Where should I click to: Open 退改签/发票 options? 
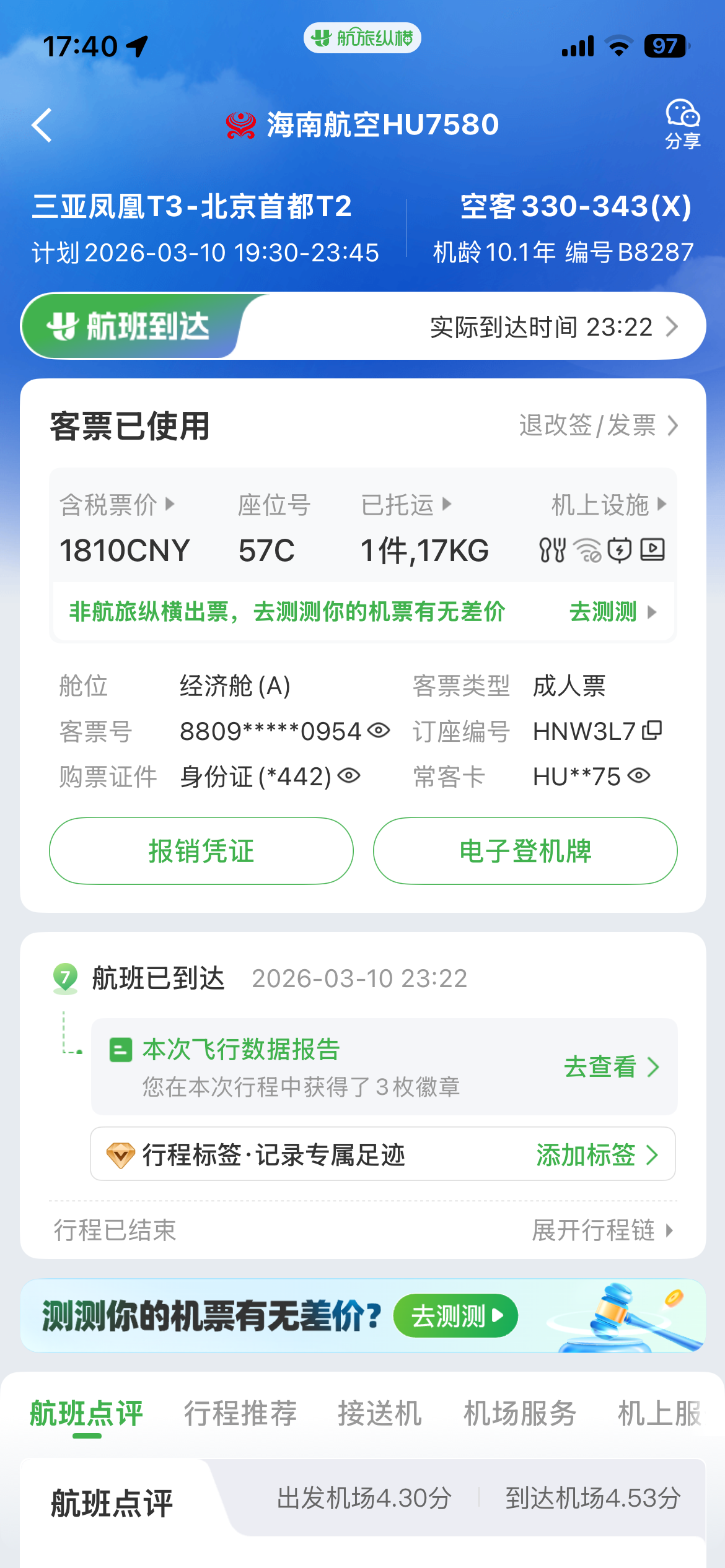point(598,426)
